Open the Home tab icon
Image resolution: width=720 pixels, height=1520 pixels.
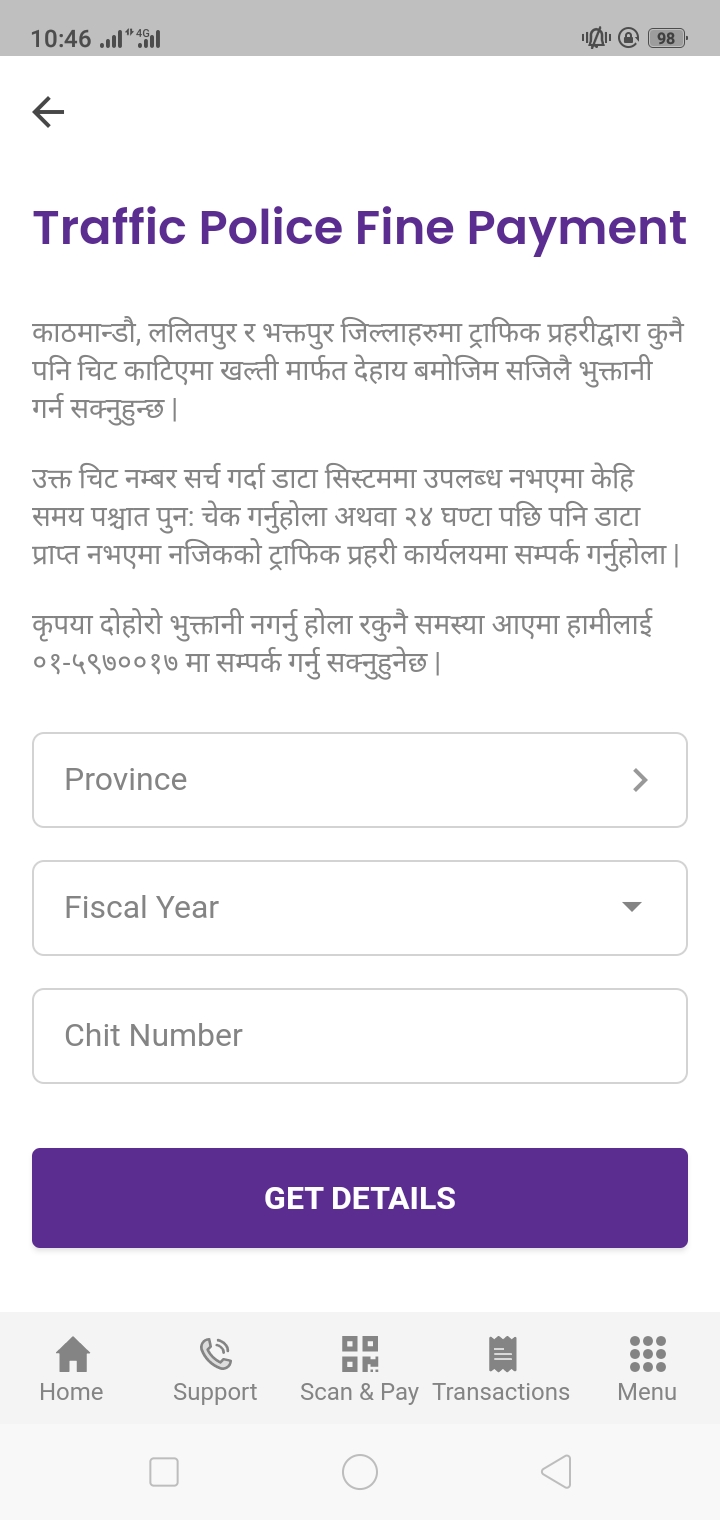[x=71, y=1355]
